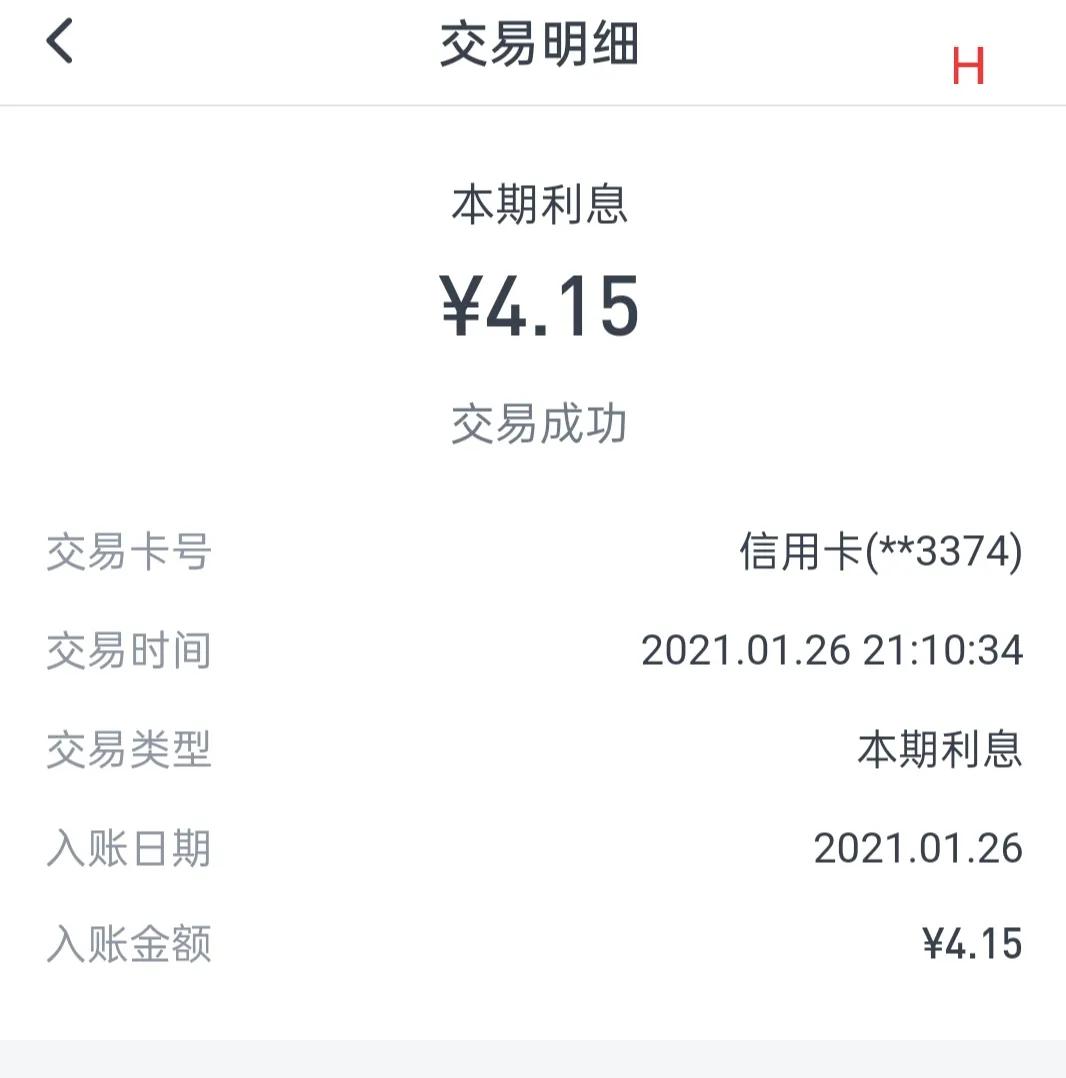
Task: Click the red H icon at top right
Action: point(968,65)
